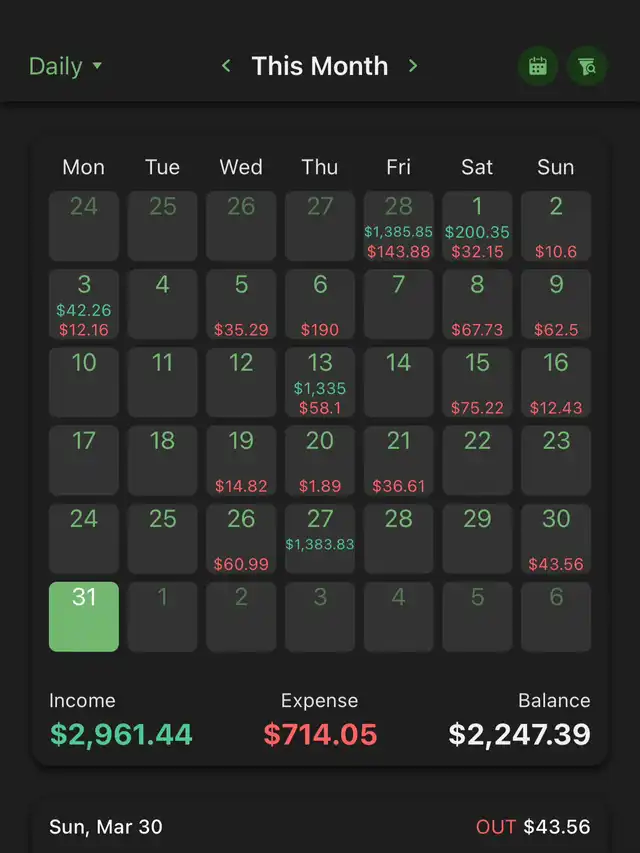Open the Sun, Mar 30 transactions entry
Viewport: 640px width, 853px height.
[x=320, y=827]
